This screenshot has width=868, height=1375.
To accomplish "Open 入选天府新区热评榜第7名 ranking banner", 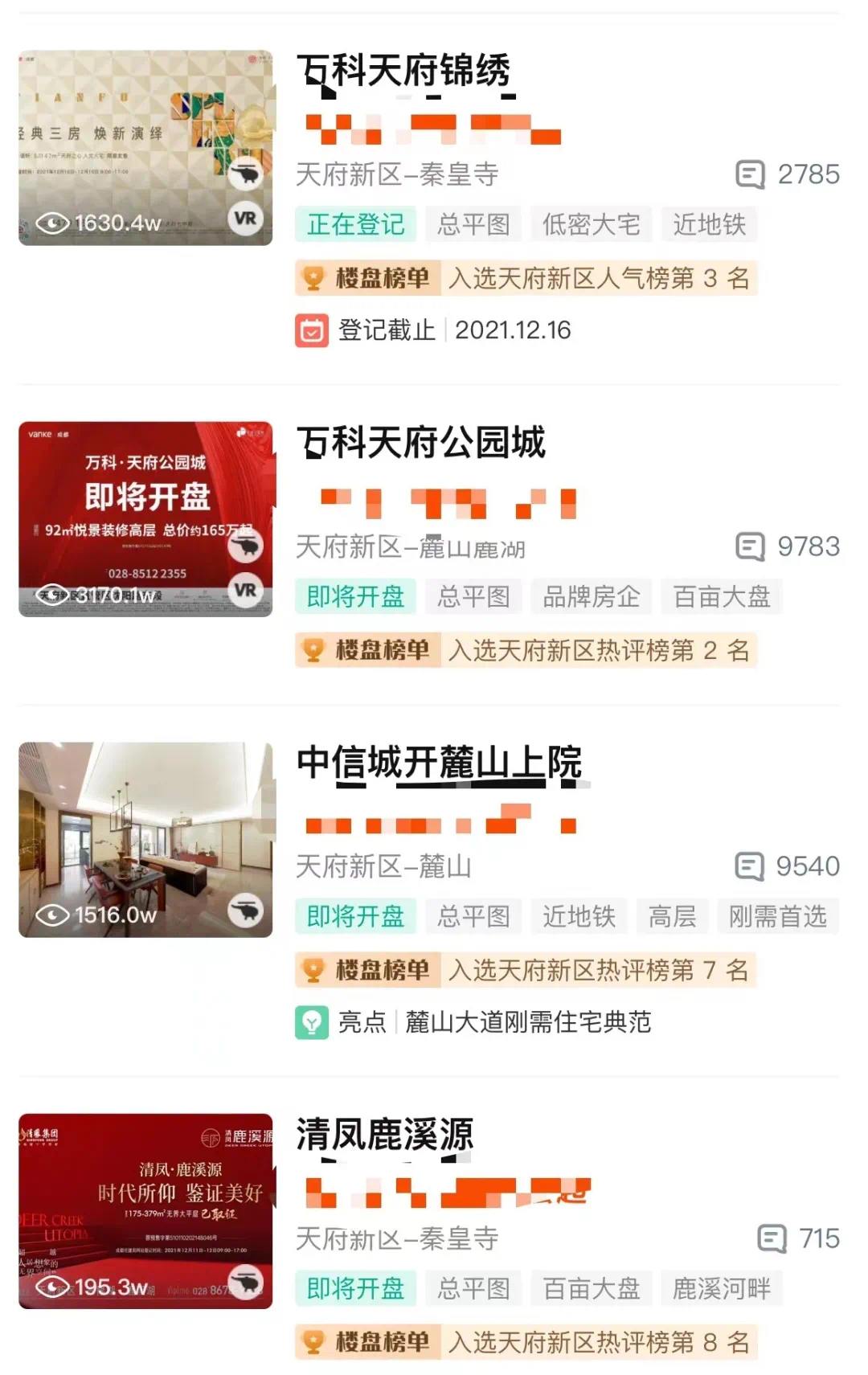I will coord(526,970).
